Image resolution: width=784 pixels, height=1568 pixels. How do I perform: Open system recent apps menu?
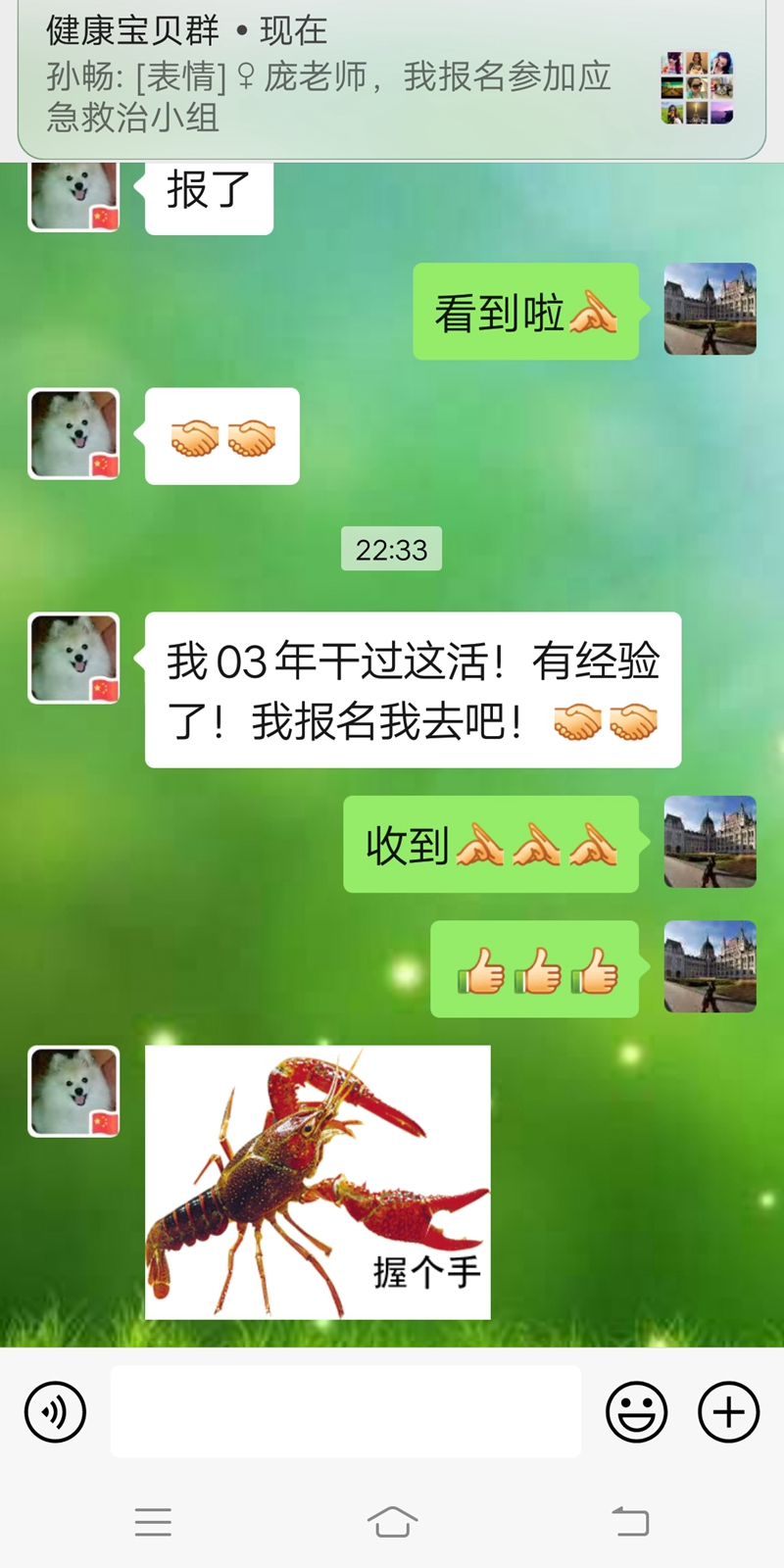(153, 1522)
